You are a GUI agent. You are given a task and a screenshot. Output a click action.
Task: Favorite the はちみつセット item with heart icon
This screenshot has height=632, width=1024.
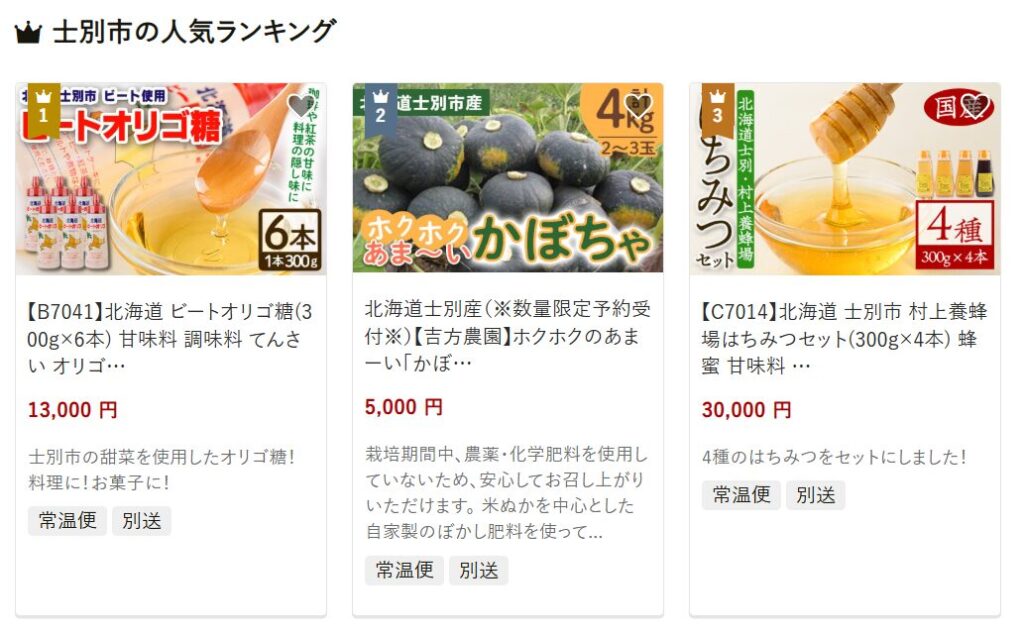click(973, 105)
